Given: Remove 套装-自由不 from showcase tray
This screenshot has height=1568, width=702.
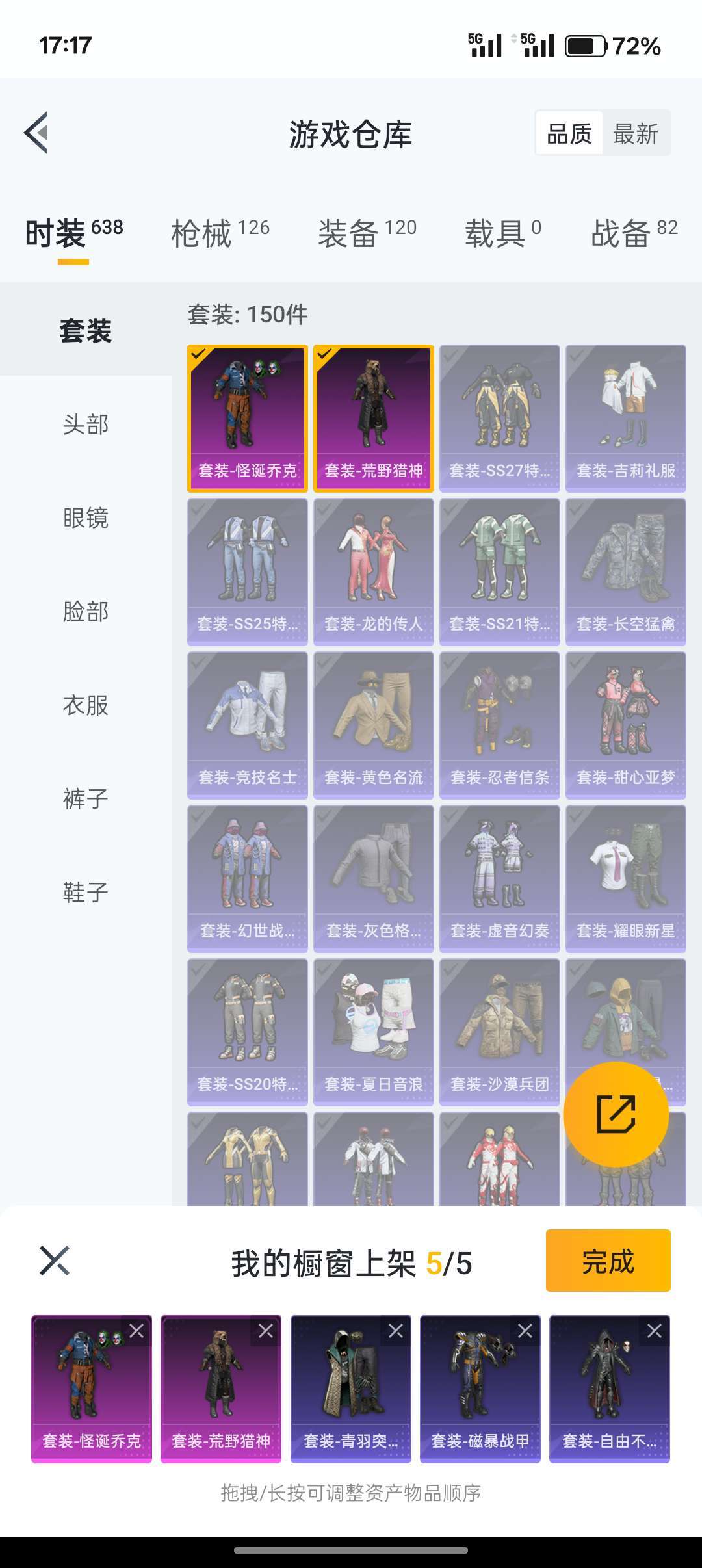Looking at the screenshot, I should [x=655, y=1331].
